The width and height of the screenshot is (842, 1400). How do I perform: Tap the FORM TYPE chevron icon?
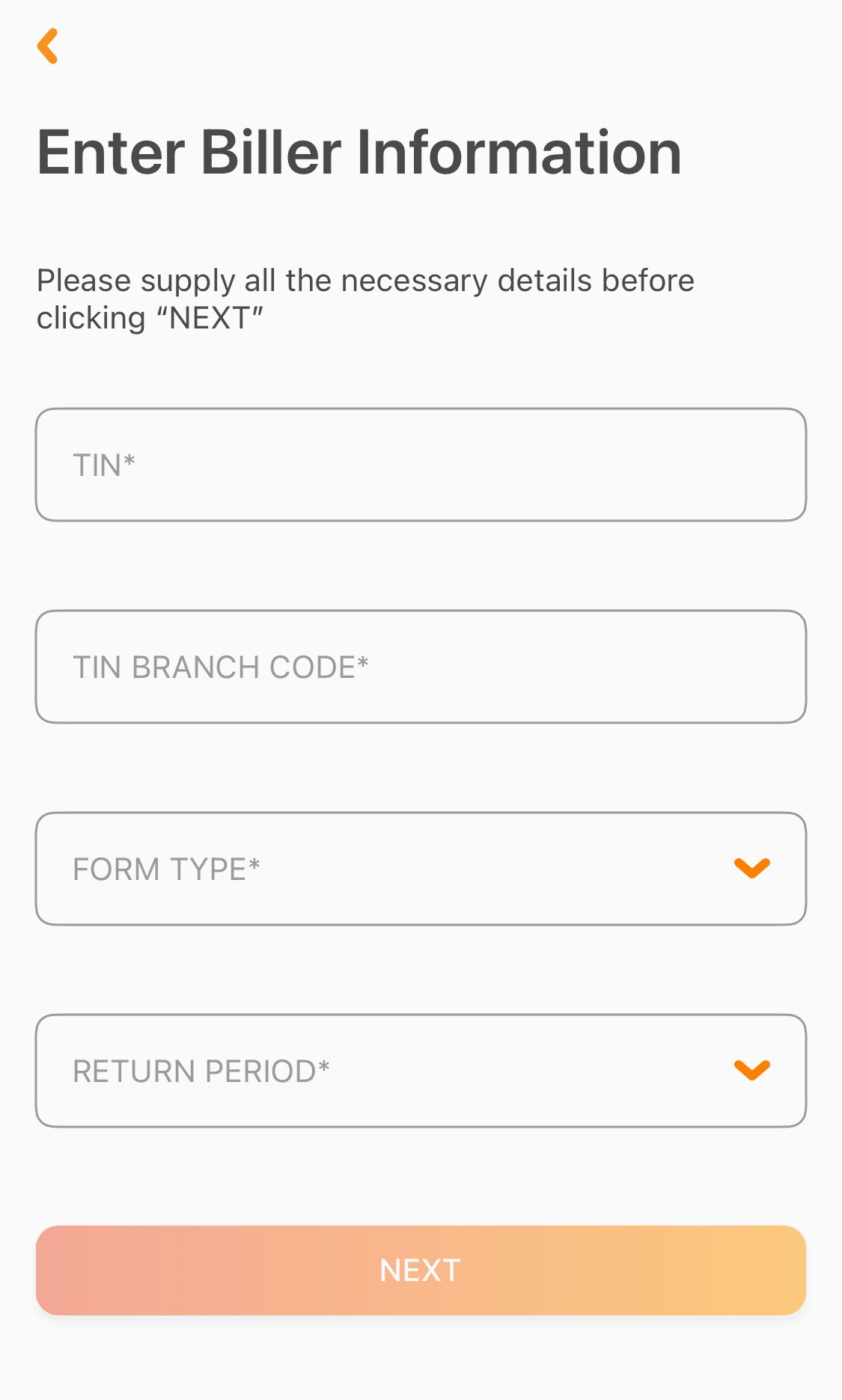click(x=751, y=868)
